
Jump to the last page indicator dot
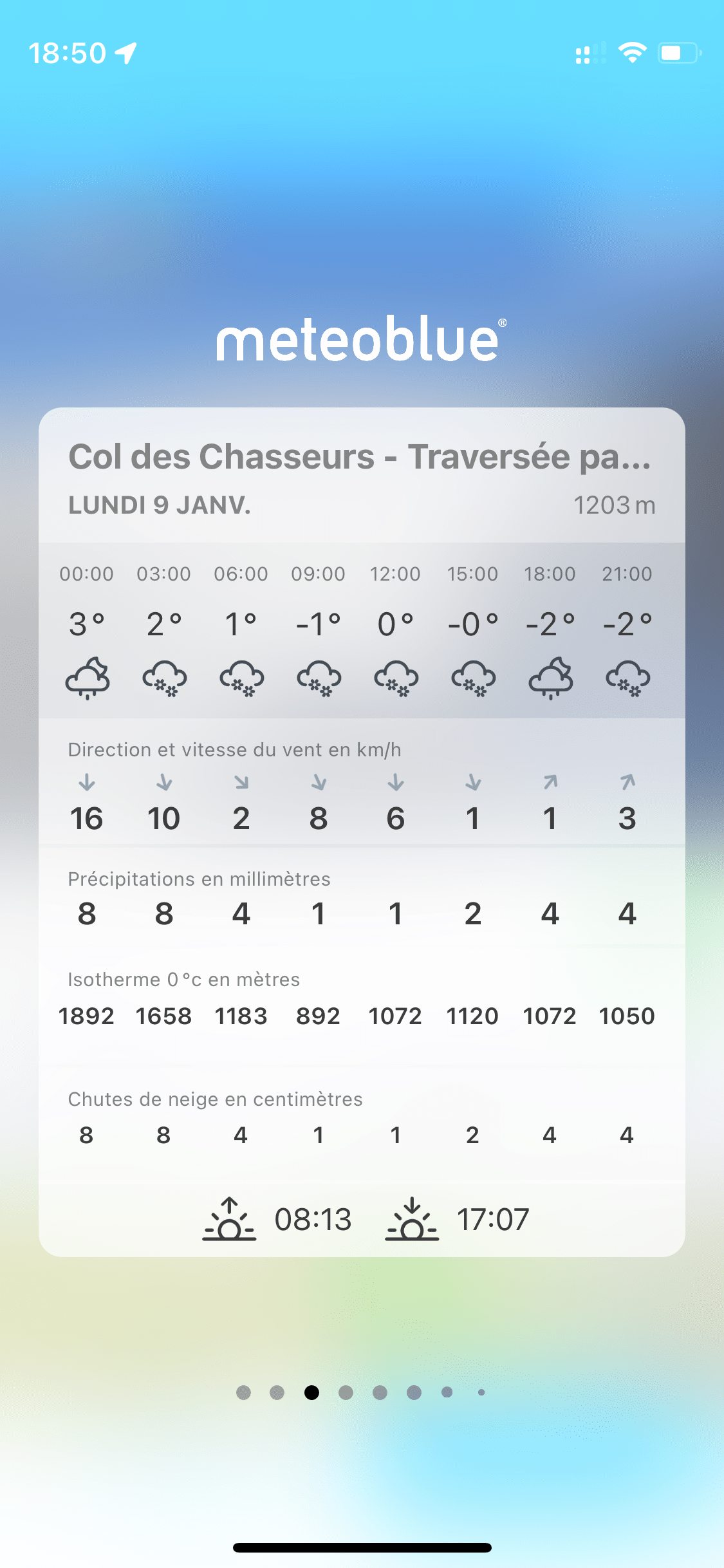[x=481, y=1392]
